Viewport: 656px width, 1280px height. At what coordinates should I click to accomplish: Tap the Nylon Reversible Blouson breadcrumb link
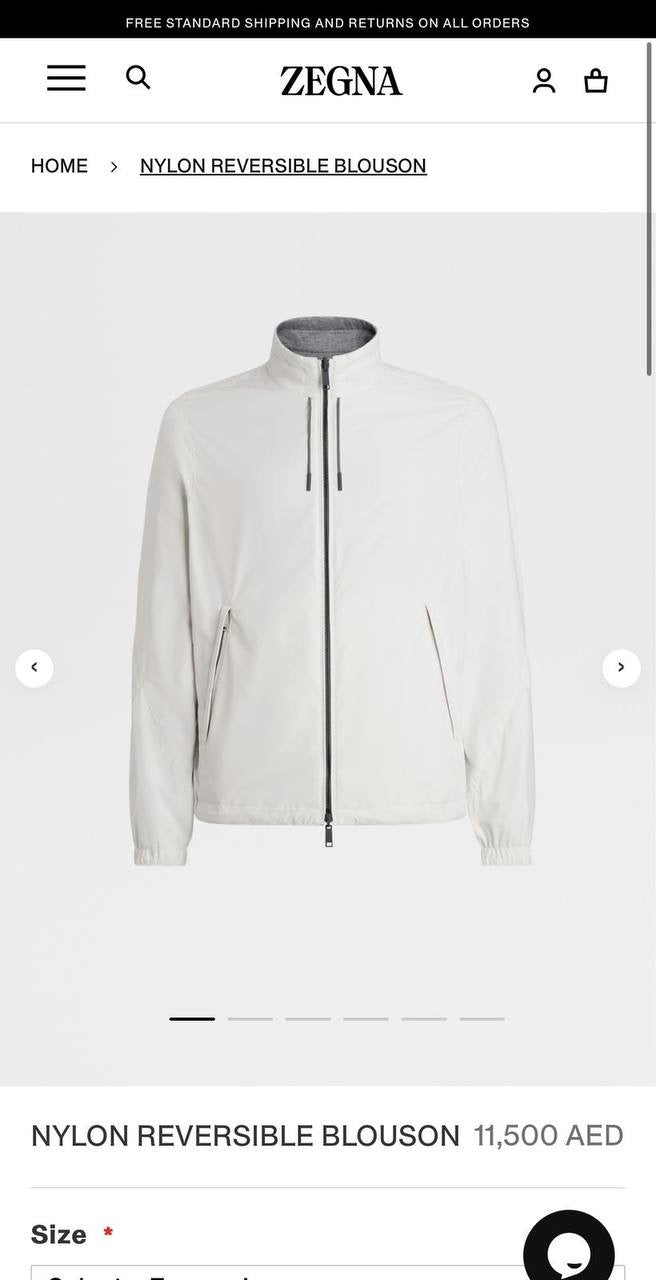(x=283, y=166)
